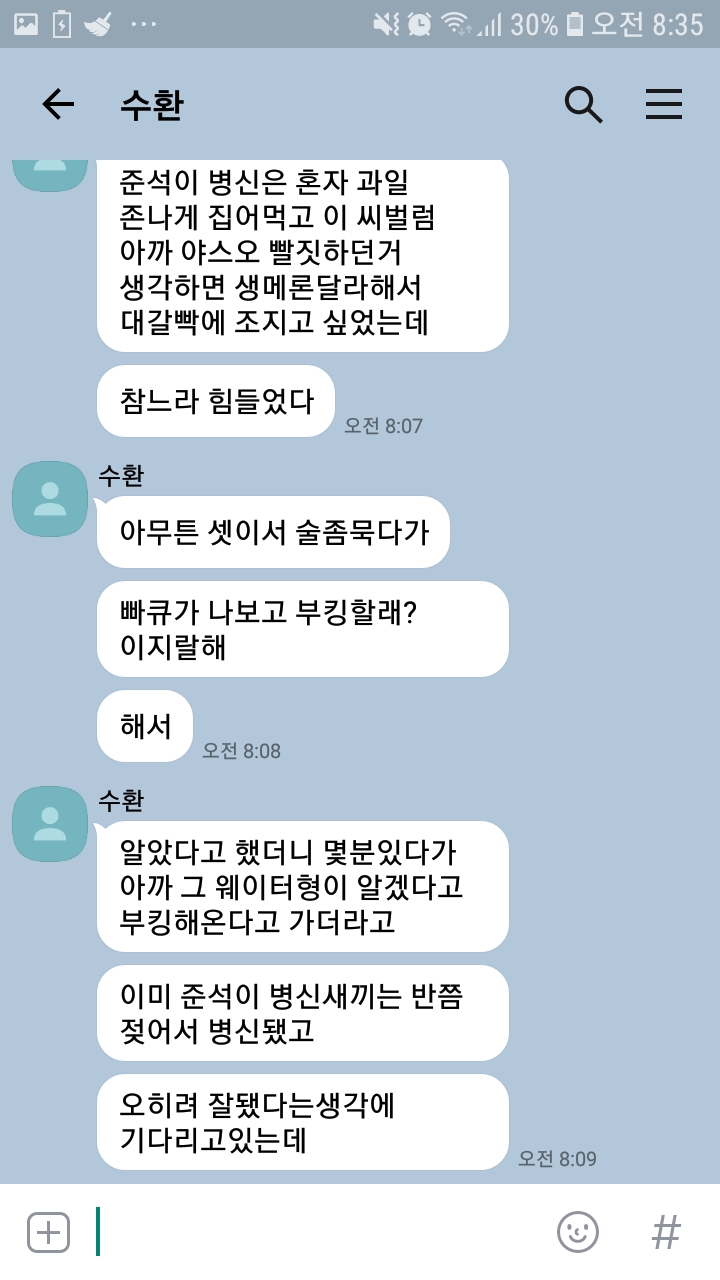The image size is (720, 1280).
Task: Open the plus attachment menu
Action: [48, 1232]
